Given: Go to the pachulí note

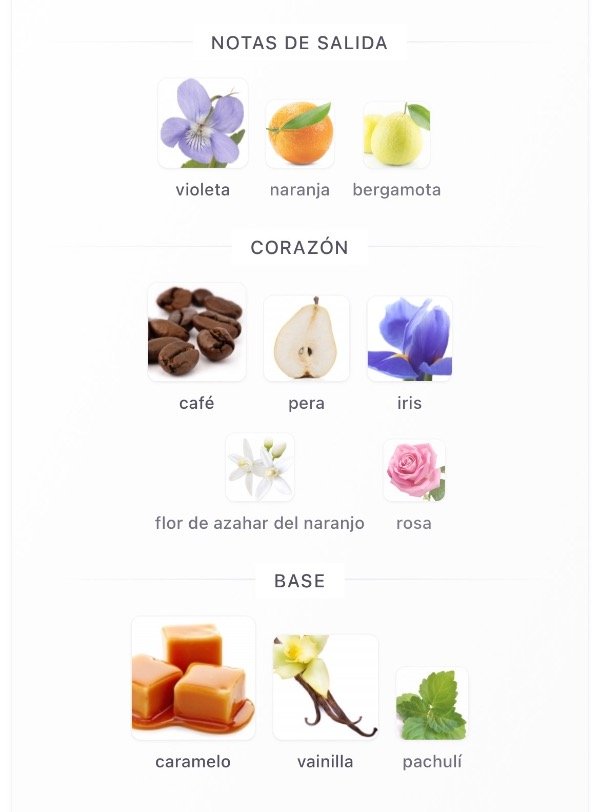Looking at the screenshot, I should click(x=432, y=704).
